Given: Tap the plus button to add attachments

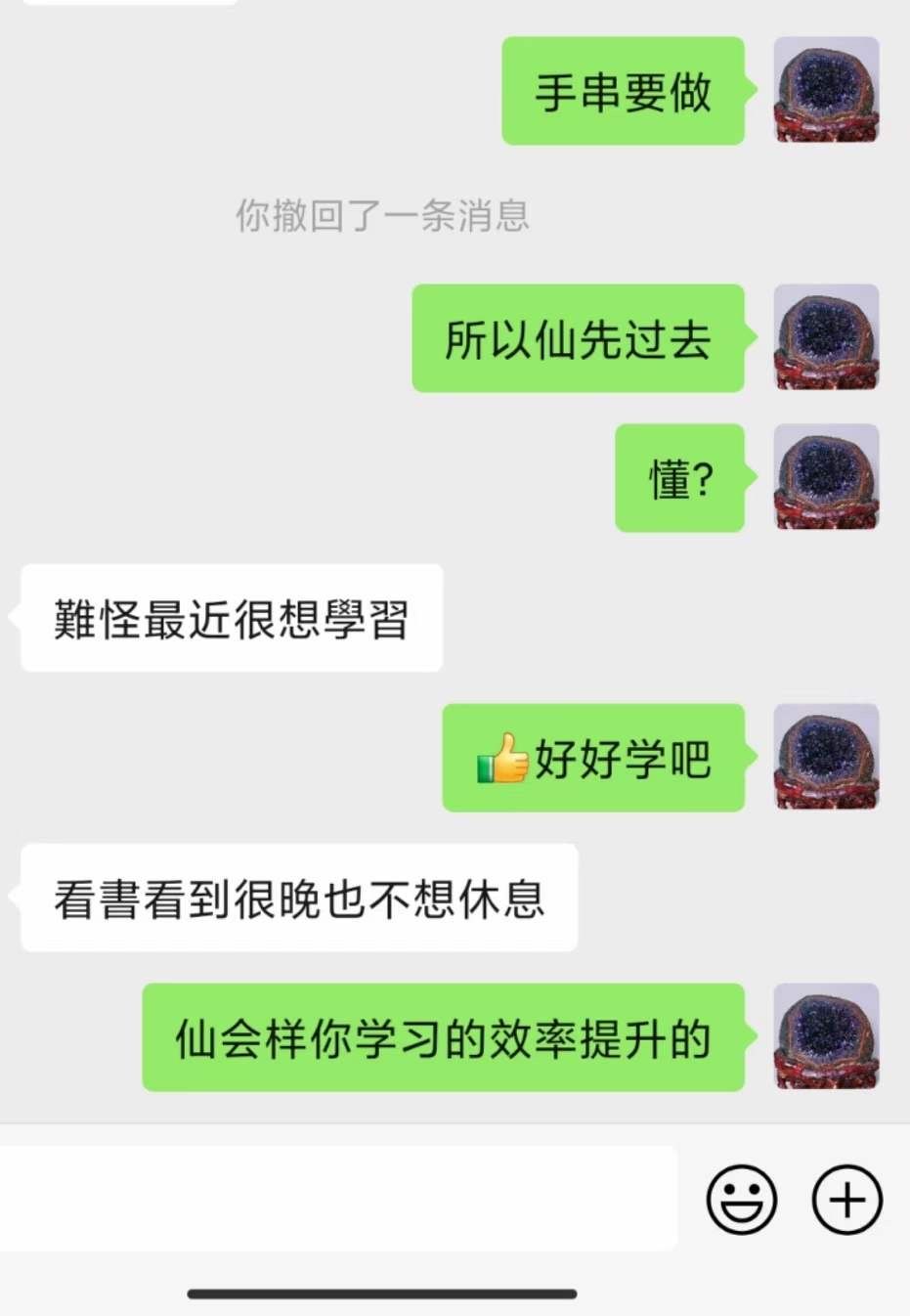Looking at the screenshot, I should pyautogui.click(x=845, y=1200).
